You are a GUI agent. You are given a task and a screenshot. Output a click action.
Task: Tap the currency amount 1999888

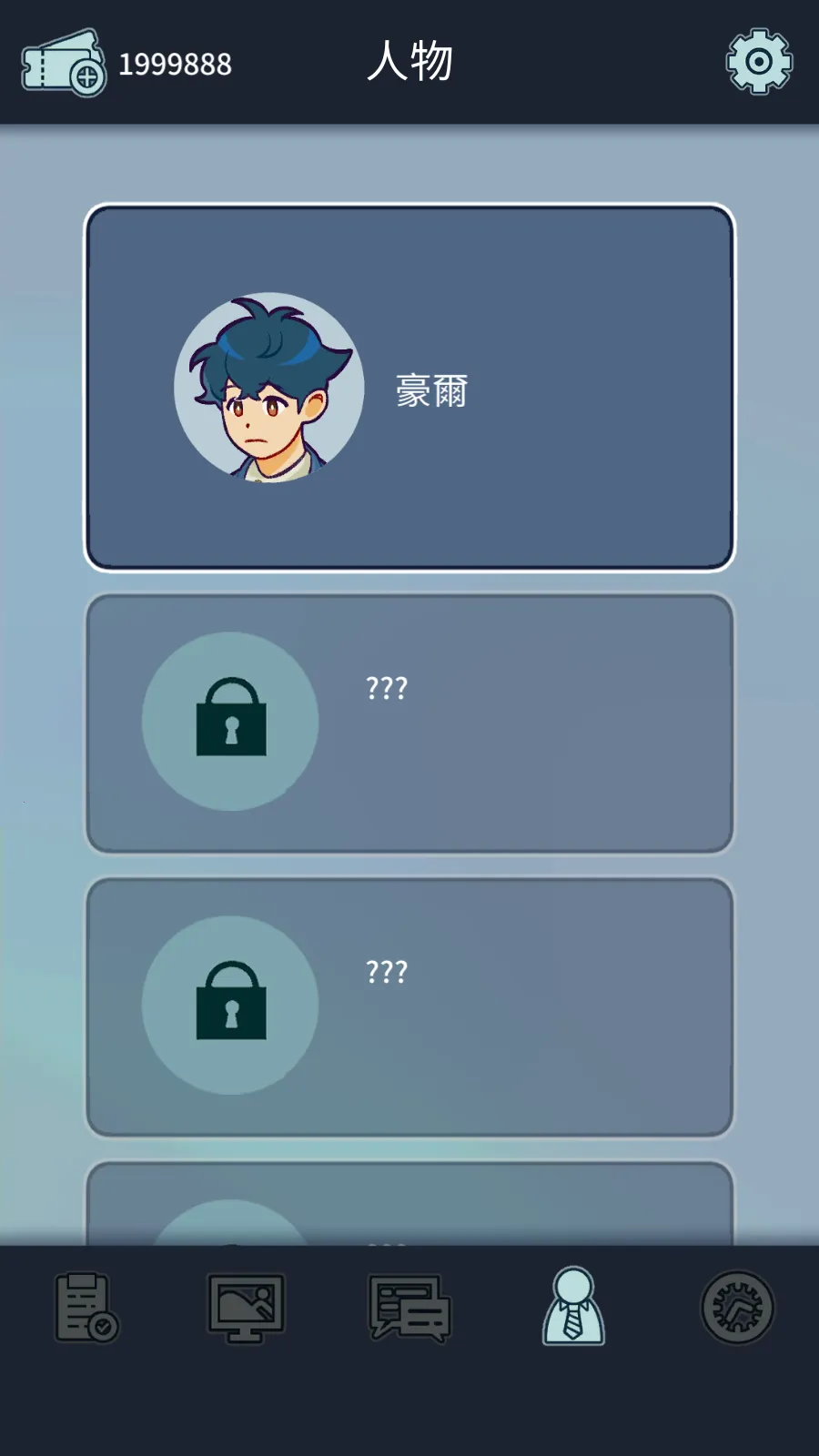176,64
